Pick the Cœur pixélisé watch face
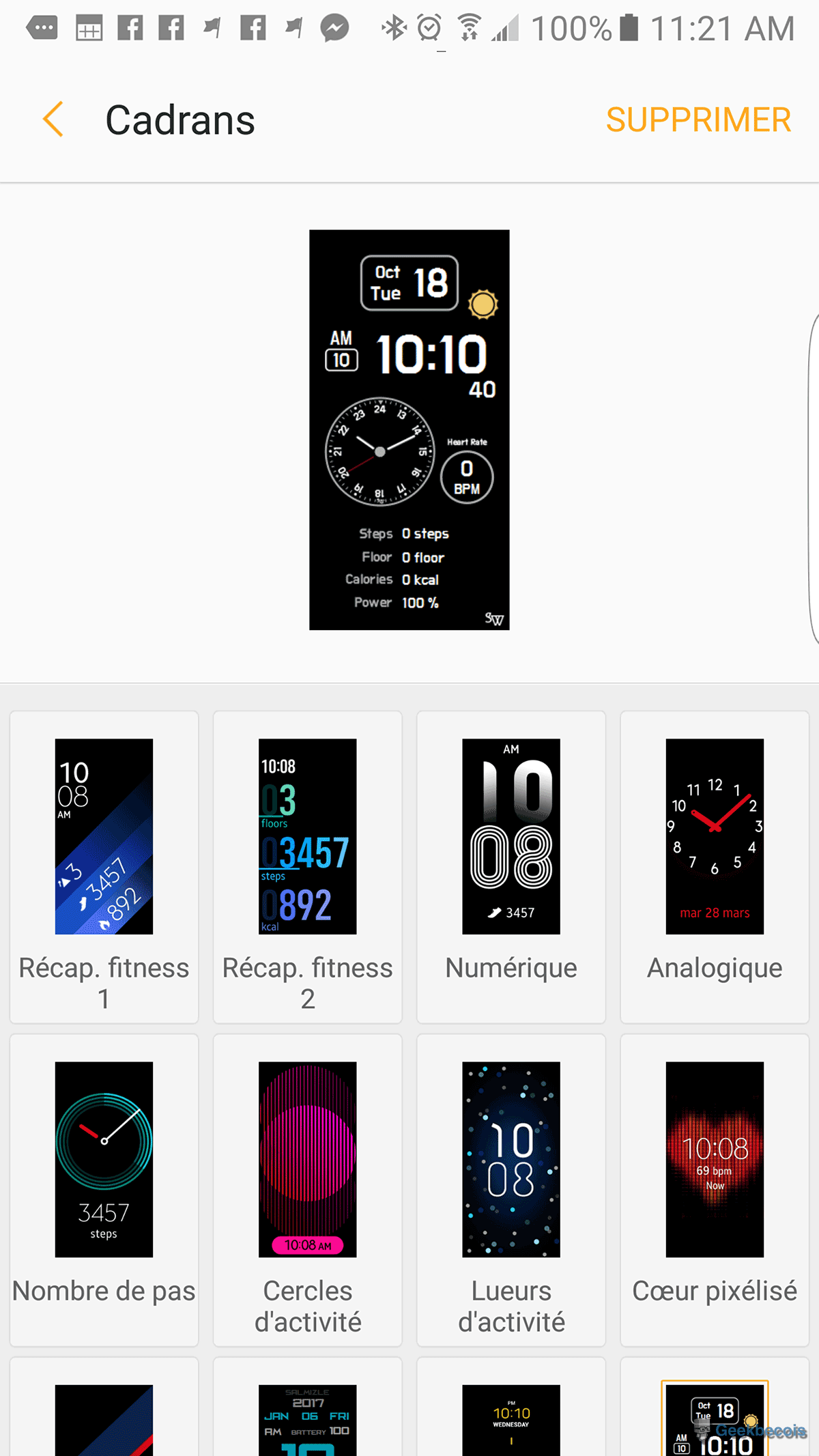Screen dimensions: 819x1456 click(714, 1188)
